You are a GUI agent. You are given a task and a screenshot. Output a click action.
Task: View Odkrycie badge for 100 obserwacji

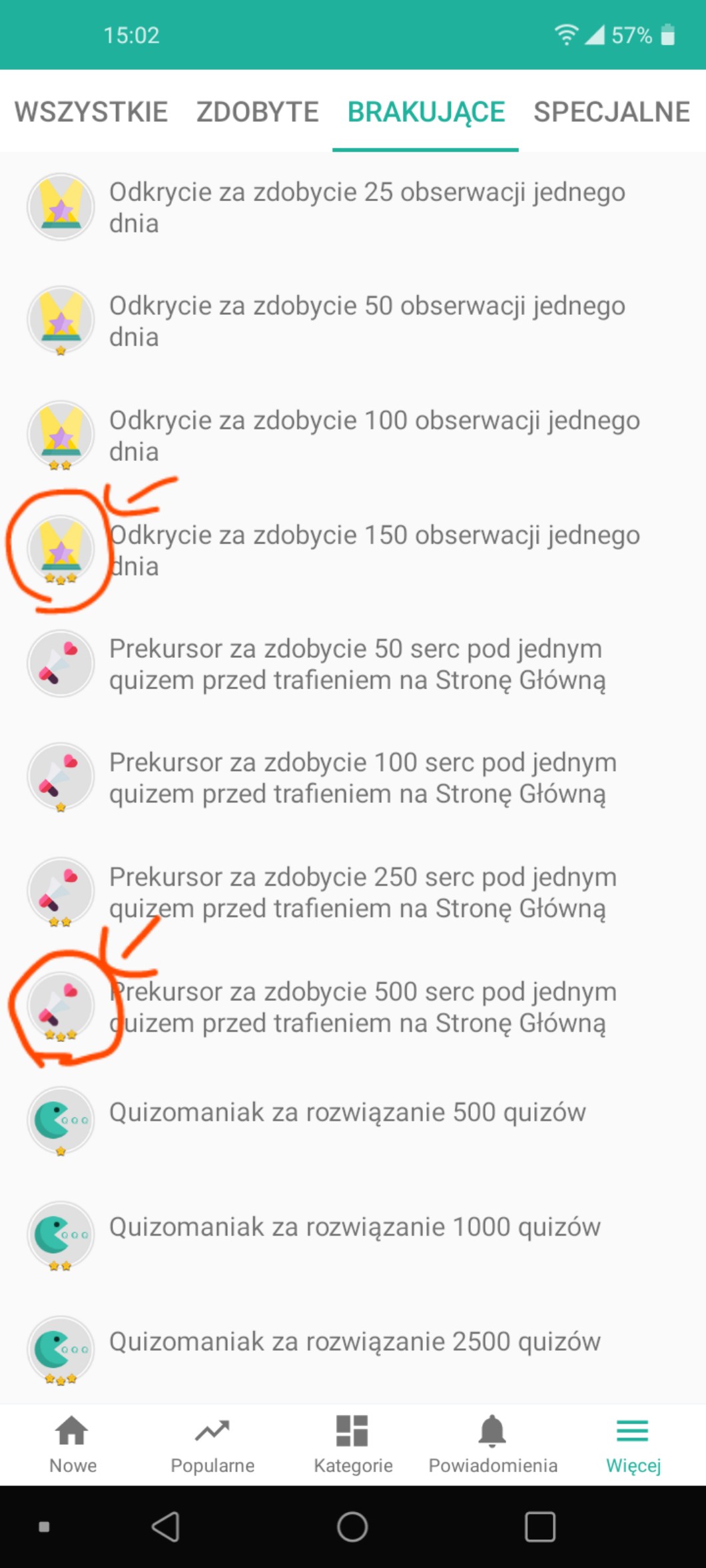373,436
